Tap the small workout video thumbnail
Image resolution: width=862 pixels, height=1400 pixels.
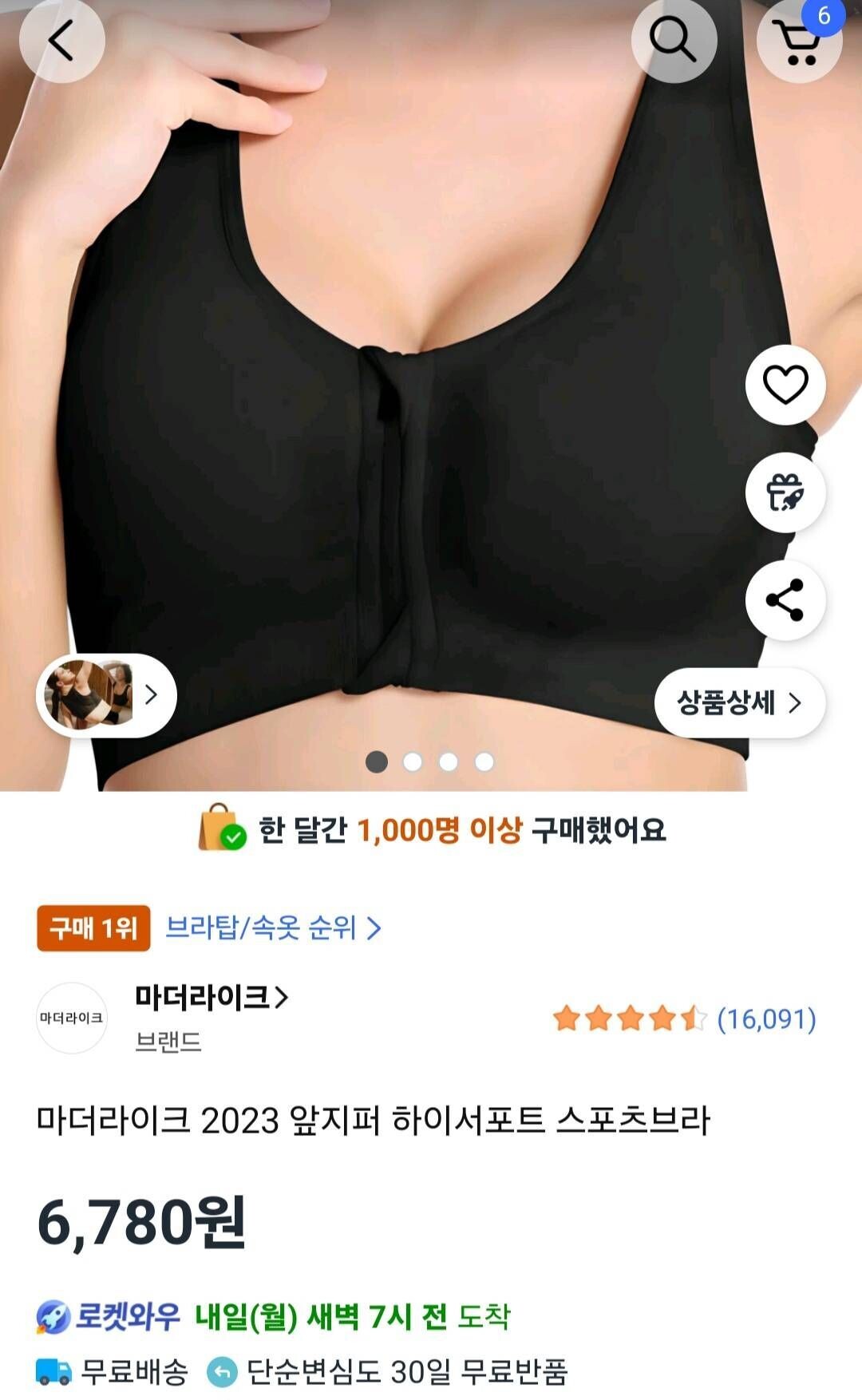click(x=88, y=695)
